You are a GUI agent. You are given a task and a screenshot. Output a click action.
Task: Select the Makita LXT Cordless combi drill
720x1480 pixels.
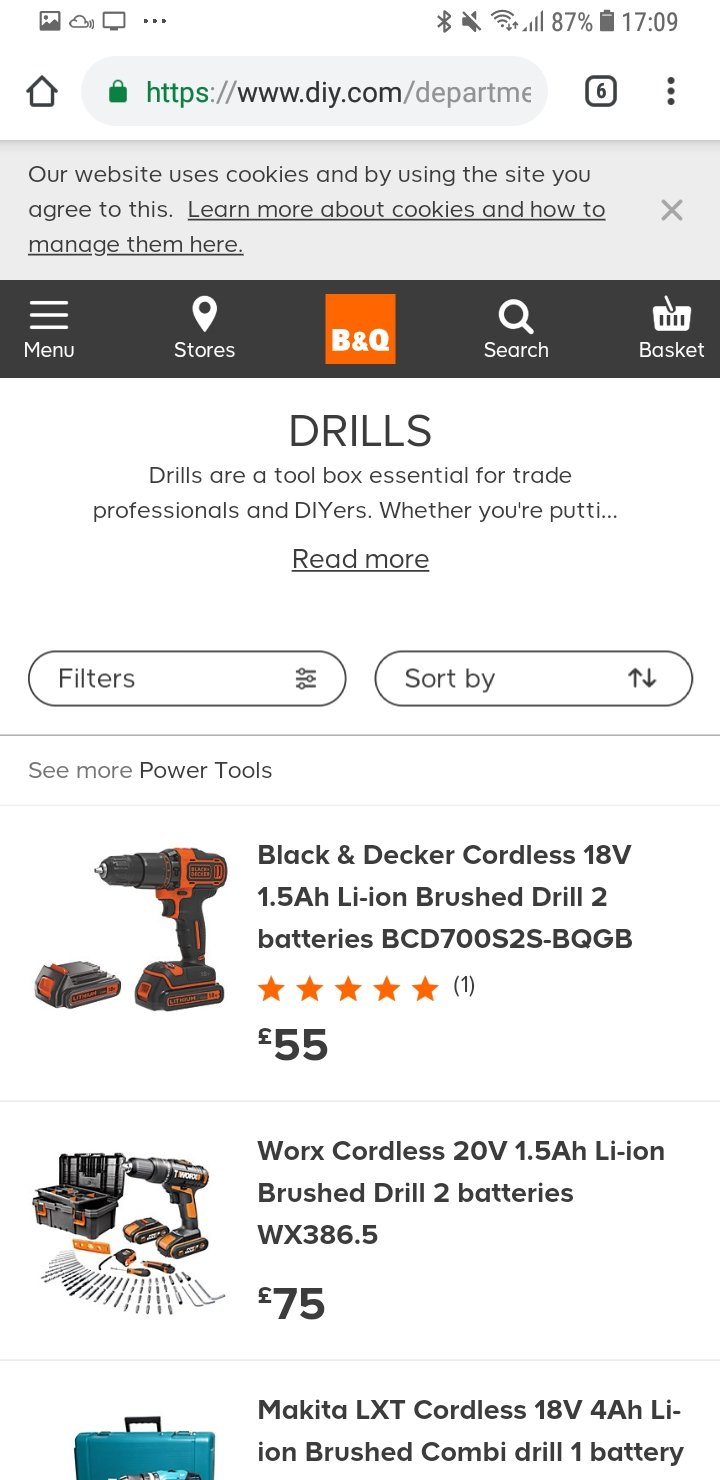[468, 1430]
